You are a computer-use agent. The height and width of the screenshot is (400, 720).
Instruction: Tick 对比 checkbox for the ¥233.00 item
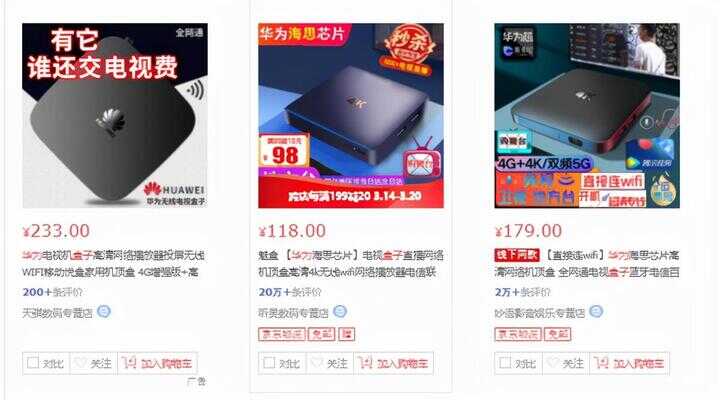pos(32,364)
